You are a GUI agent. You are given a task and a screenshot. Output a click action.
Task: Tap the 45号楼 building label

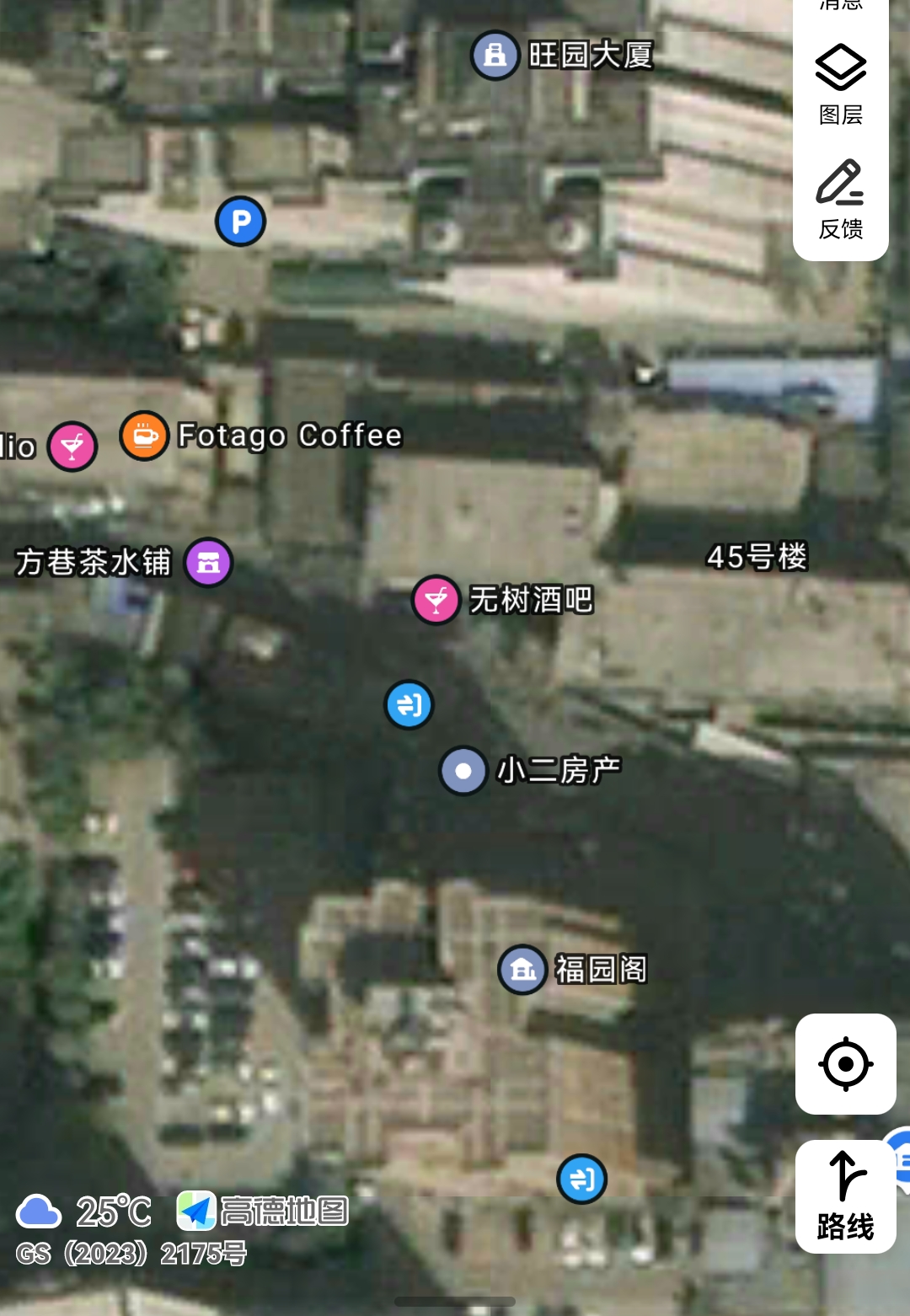click(757, 557)
